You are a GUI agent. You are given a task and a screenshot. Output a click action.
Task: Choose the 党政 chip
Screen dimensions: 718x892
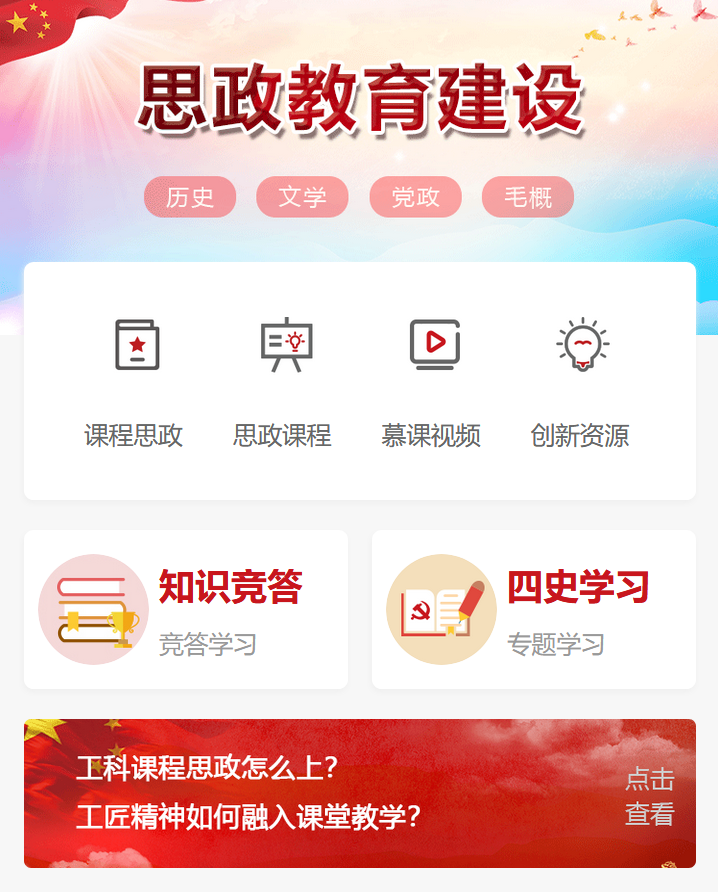(415, 197)
